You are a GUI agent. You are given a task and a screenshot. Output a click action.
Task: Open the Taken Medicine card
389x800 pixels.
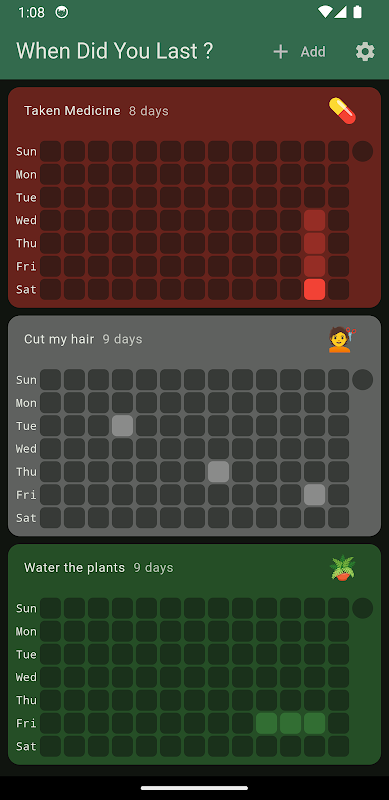(x=194, y=197)
